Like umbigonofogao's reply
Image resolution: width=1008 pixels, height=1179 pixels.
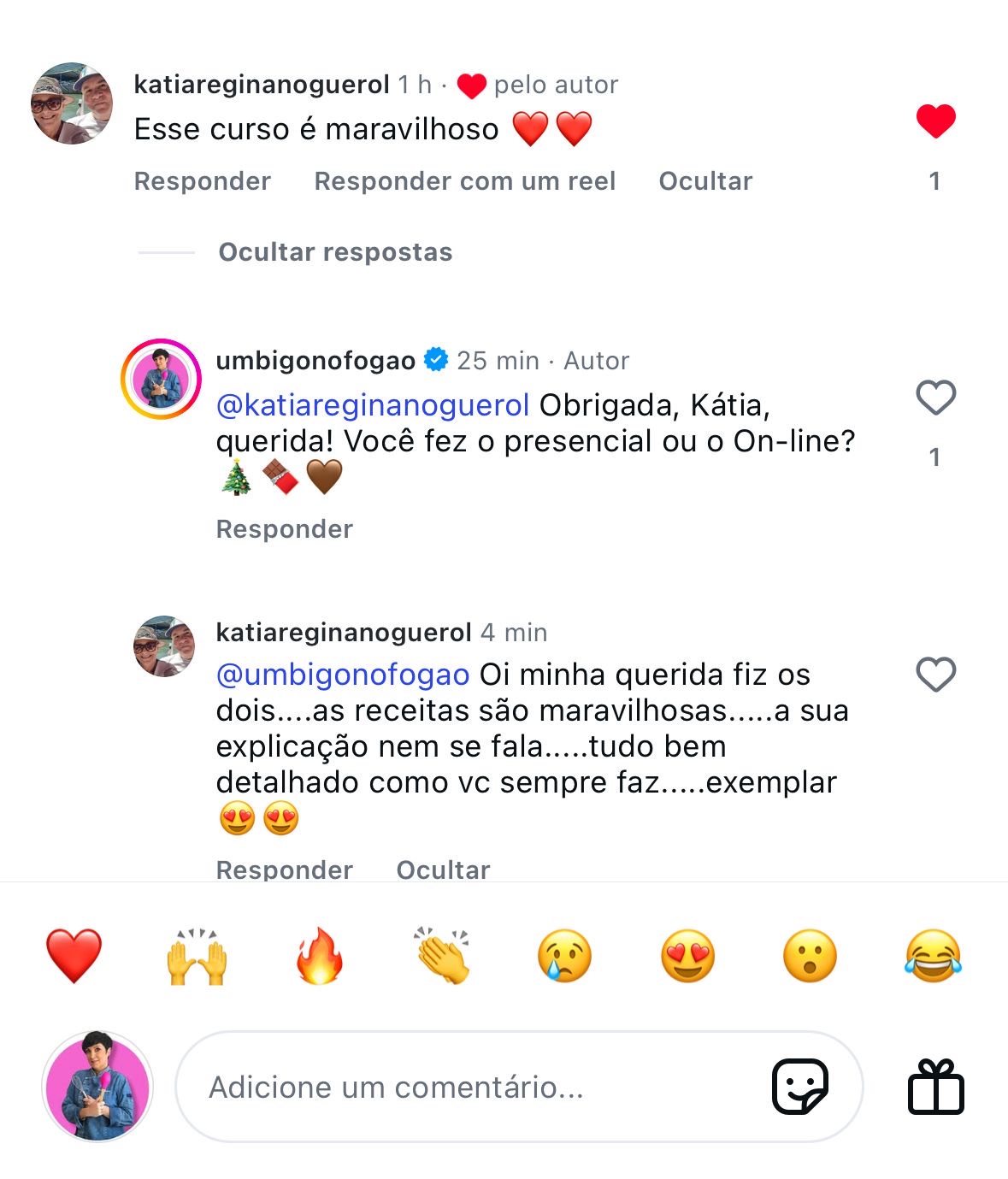tap(935, 398)
